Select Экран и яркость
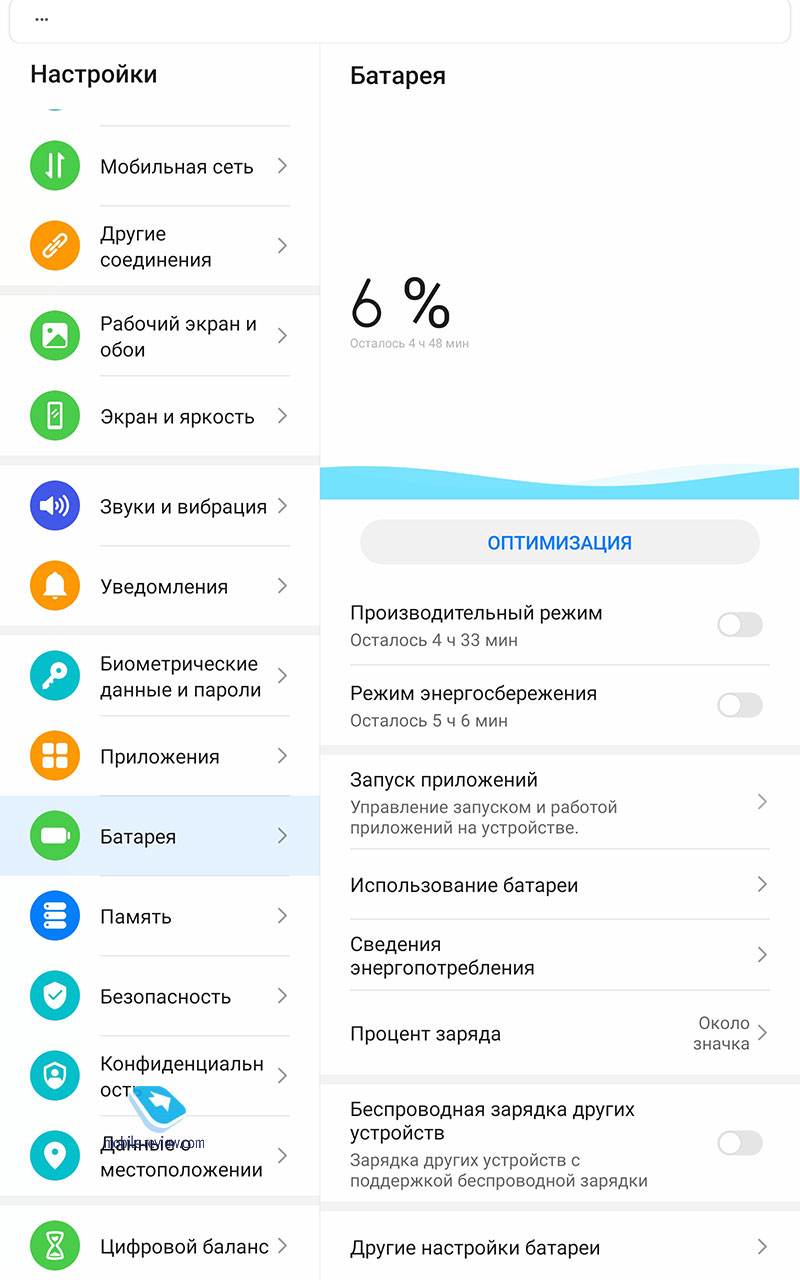The width and height of the screenshot is (800, 1280). pos(160,416)
